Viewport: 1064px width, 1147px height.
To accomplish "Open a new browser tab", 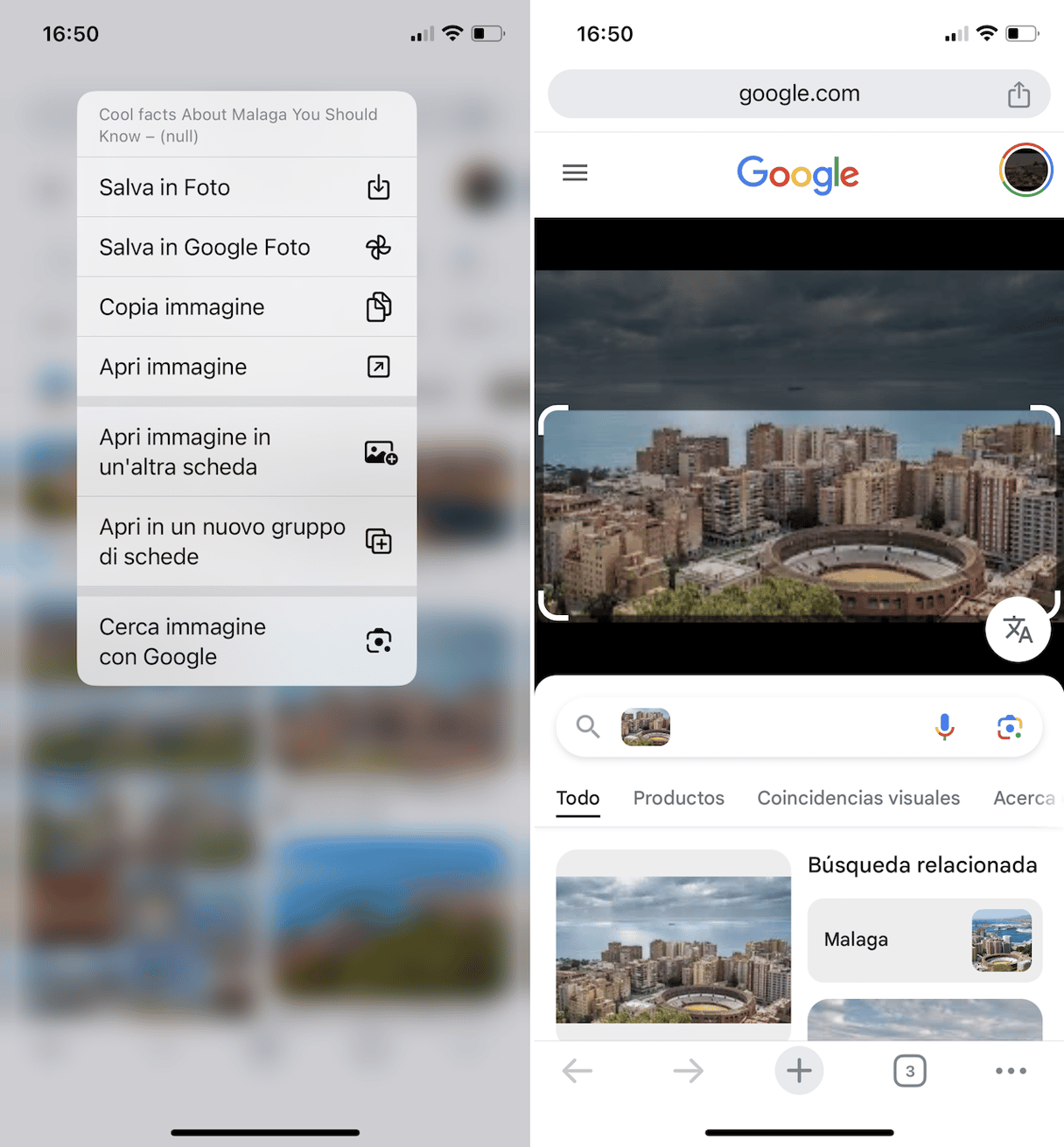I will pyautogui.click(x=799, y=1070).
